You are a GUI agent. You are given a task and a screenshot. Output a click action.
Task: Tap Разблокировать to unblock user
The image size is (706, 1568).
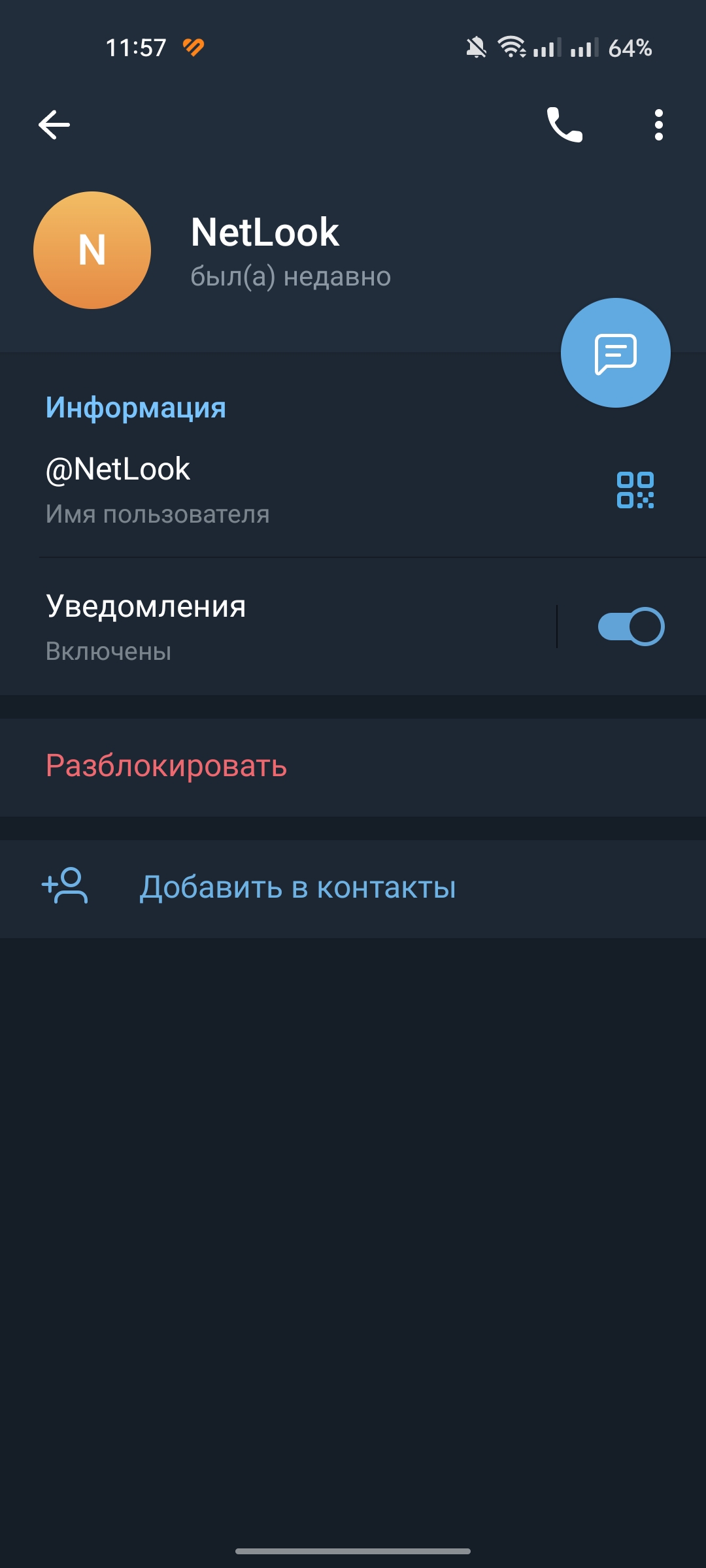coord(167,766)
